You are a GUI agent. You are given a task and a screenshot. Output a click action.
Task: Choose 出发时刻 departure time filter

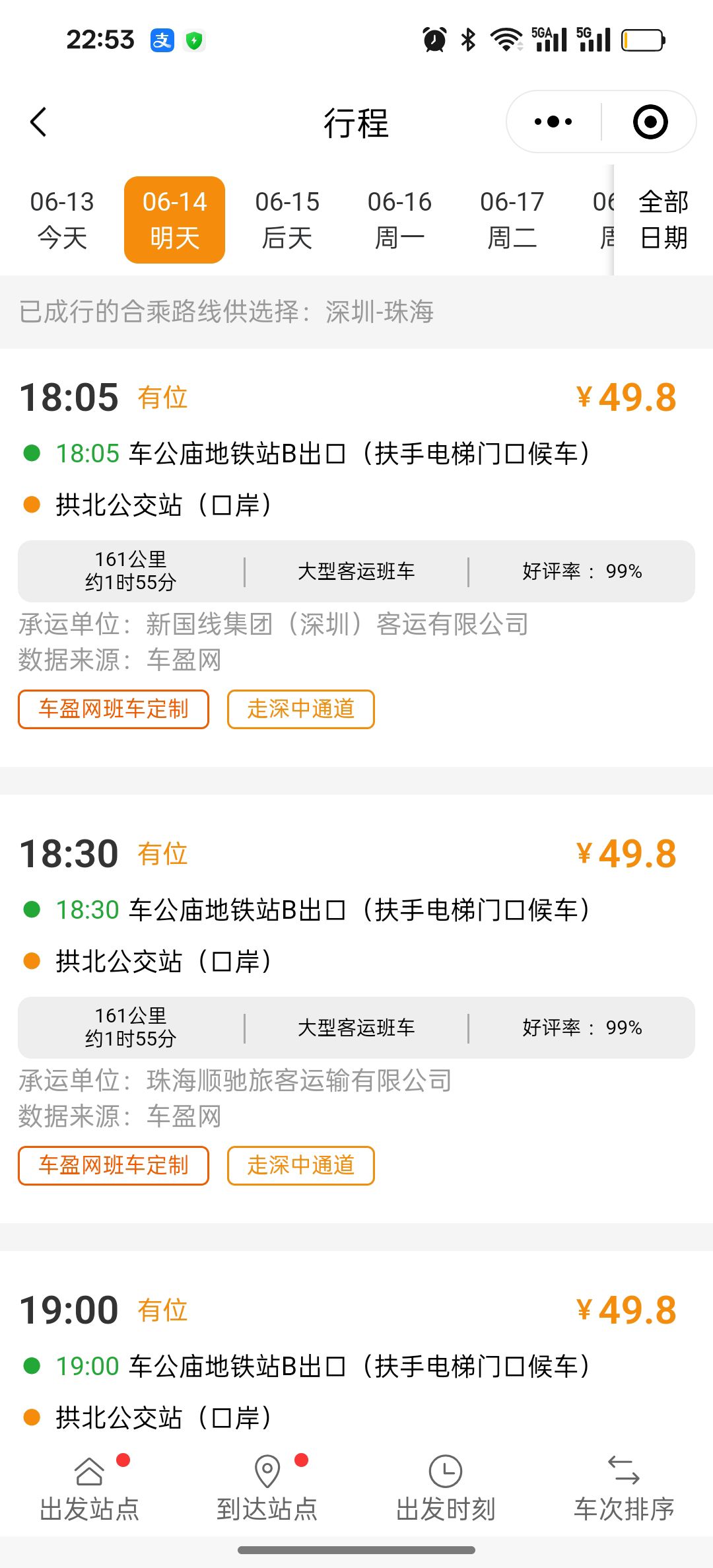tap(446, 1489)
